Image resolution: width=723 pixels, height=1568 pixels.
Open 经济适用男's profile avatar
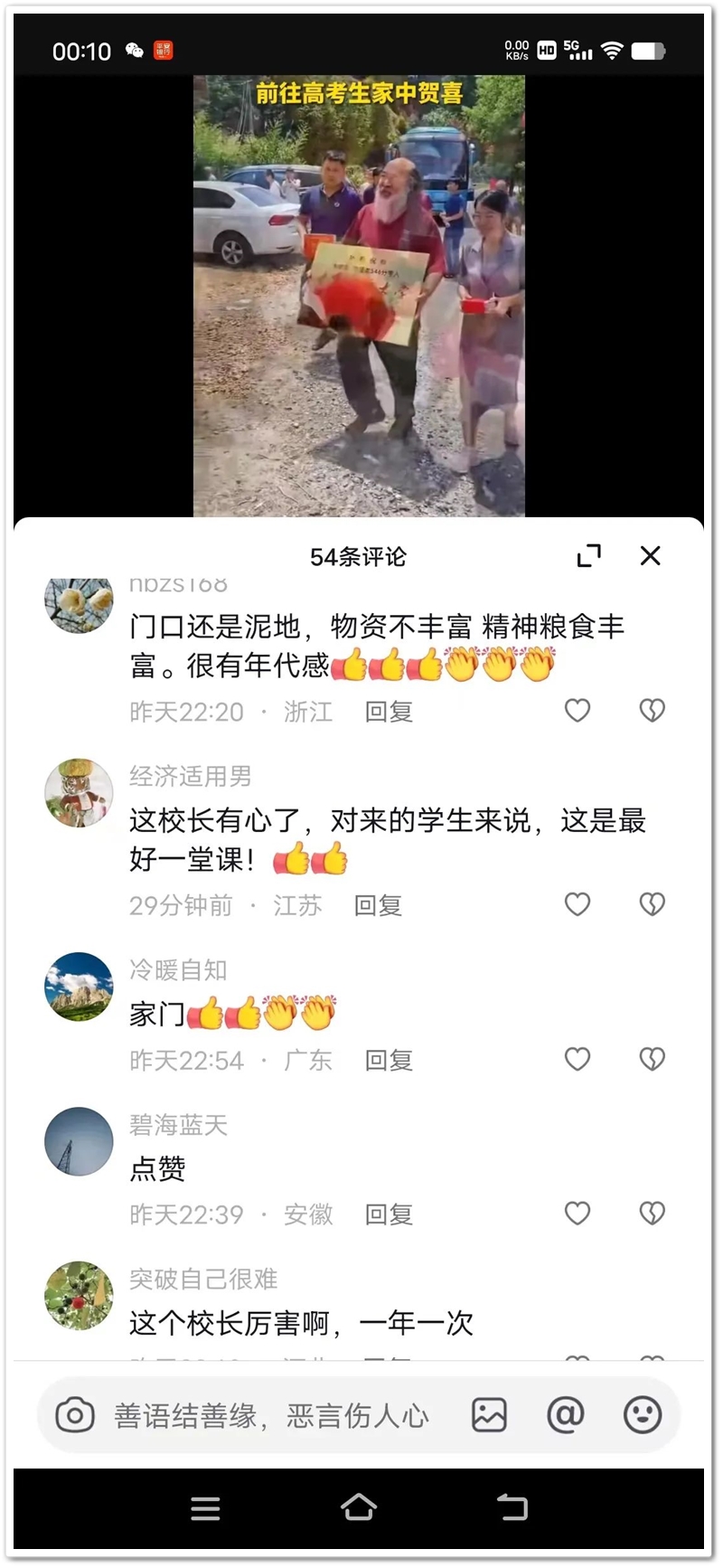[79, 793]
